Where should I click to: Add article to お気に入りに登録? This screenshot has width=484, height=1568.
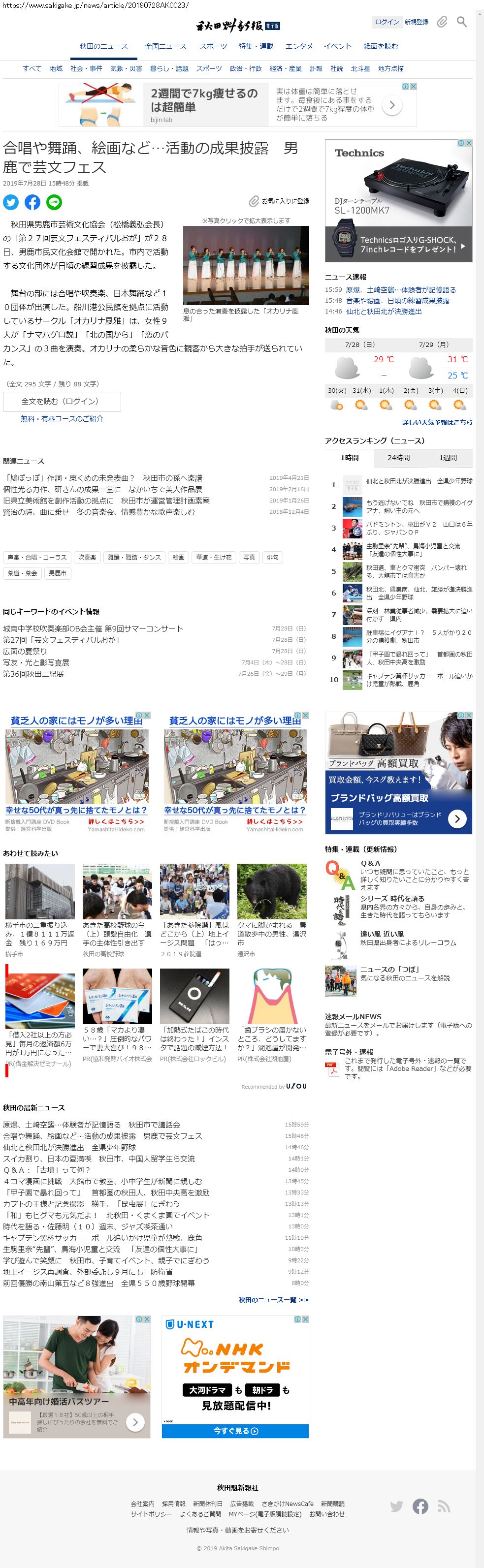click(x=280, y=201)
